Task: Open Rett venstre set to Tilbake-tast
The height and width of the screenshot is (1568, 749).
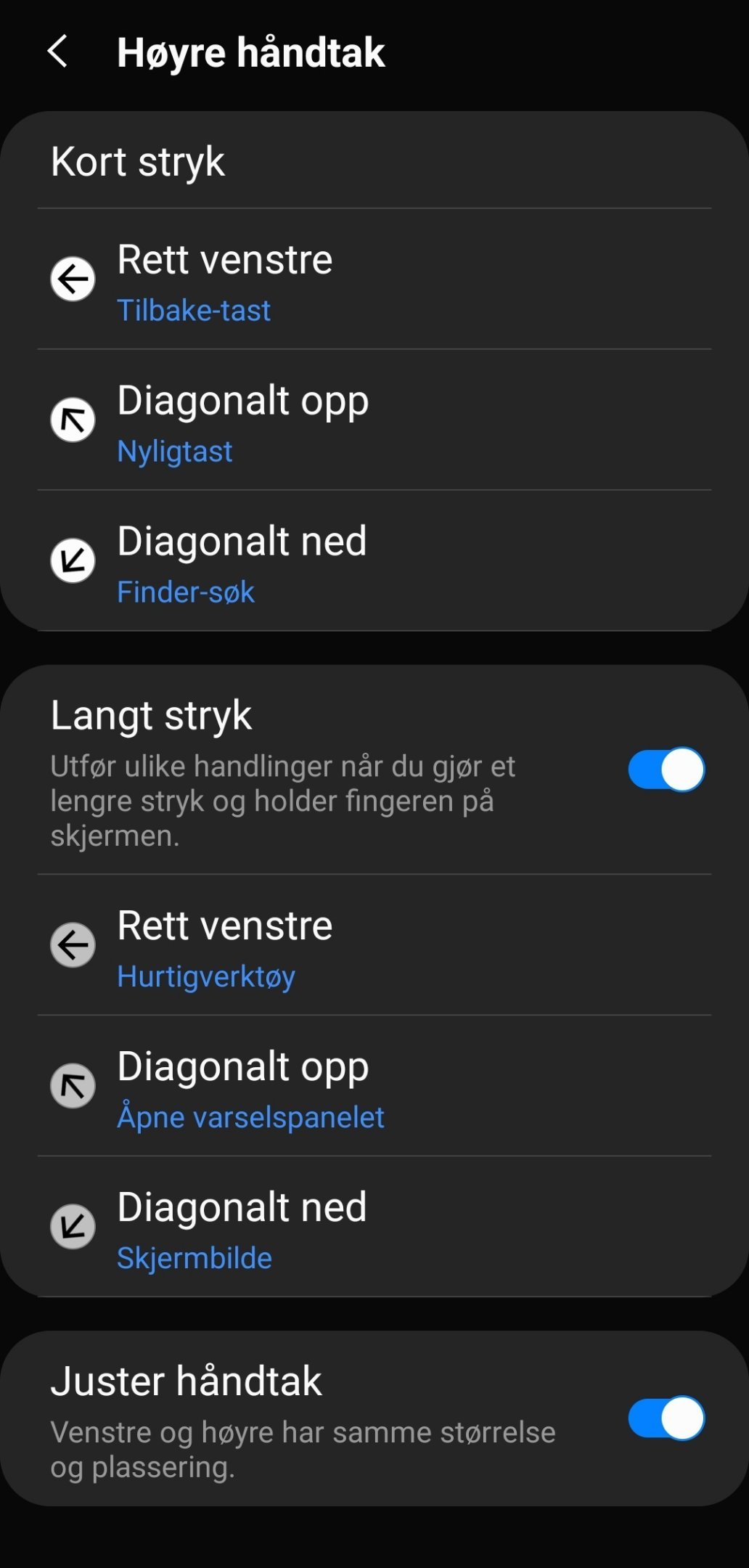Action: (374, 279)
